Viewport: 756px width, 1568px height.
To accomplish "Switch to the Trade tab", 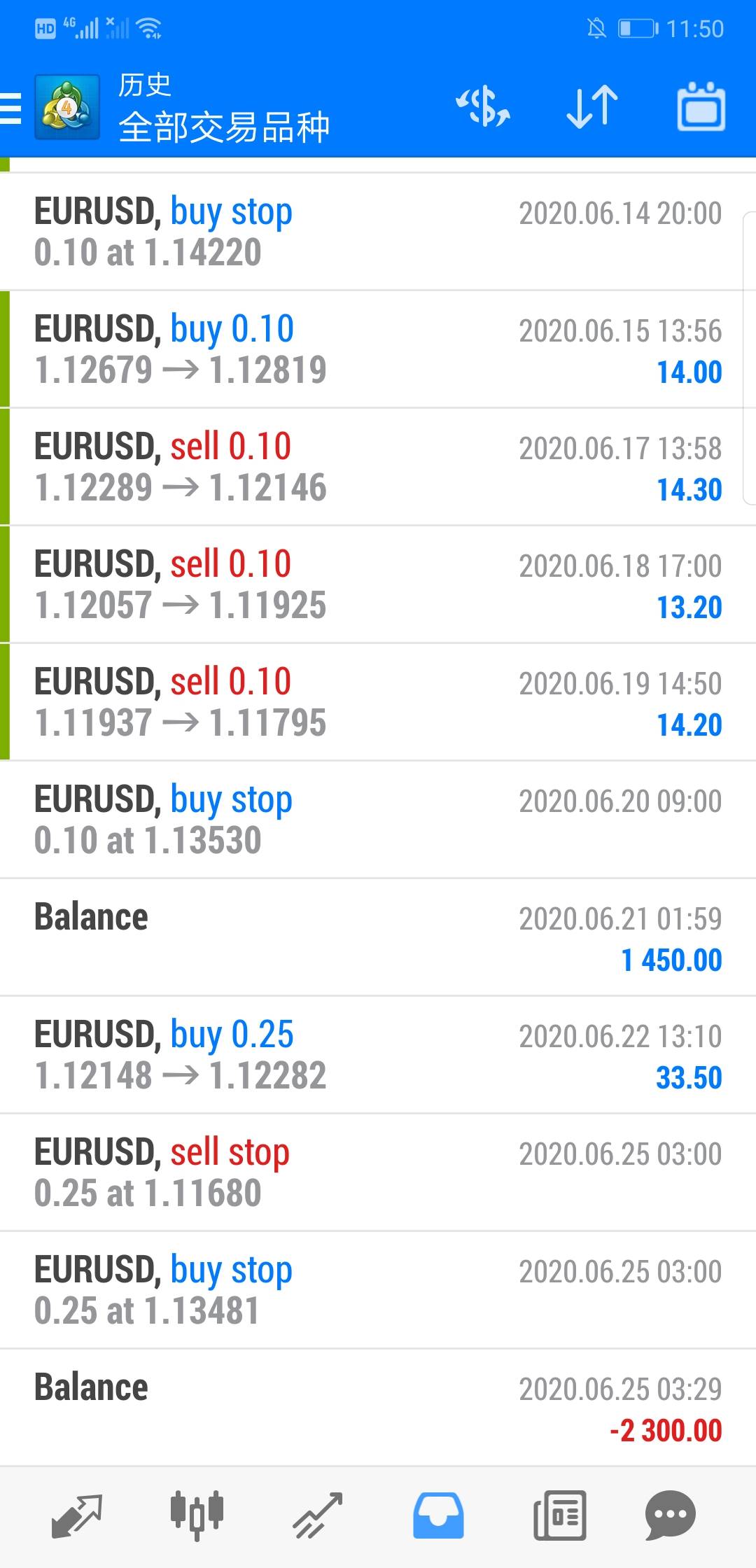I will (318, 1516).
